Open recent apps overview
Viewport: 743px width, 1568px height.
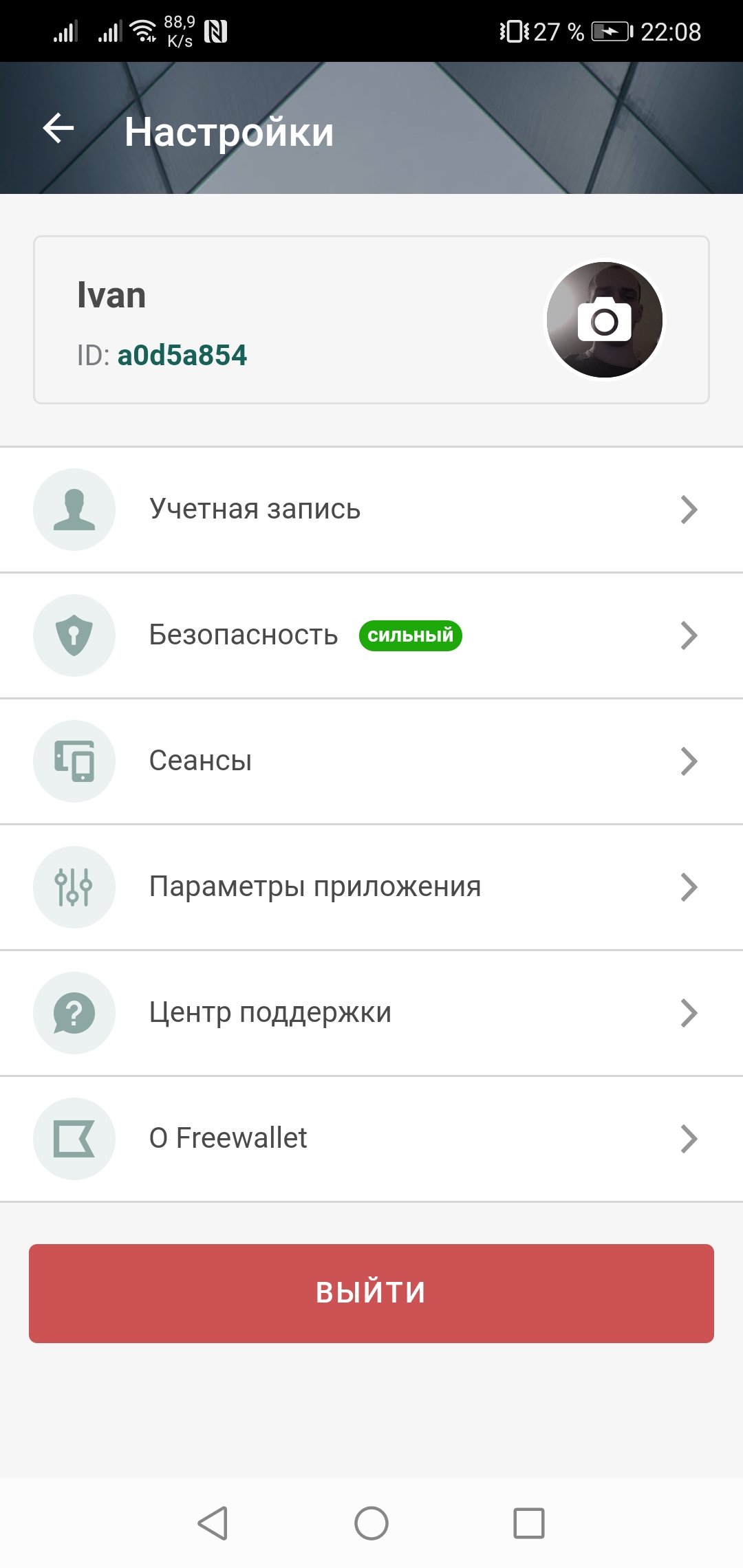pos(529,1523)
